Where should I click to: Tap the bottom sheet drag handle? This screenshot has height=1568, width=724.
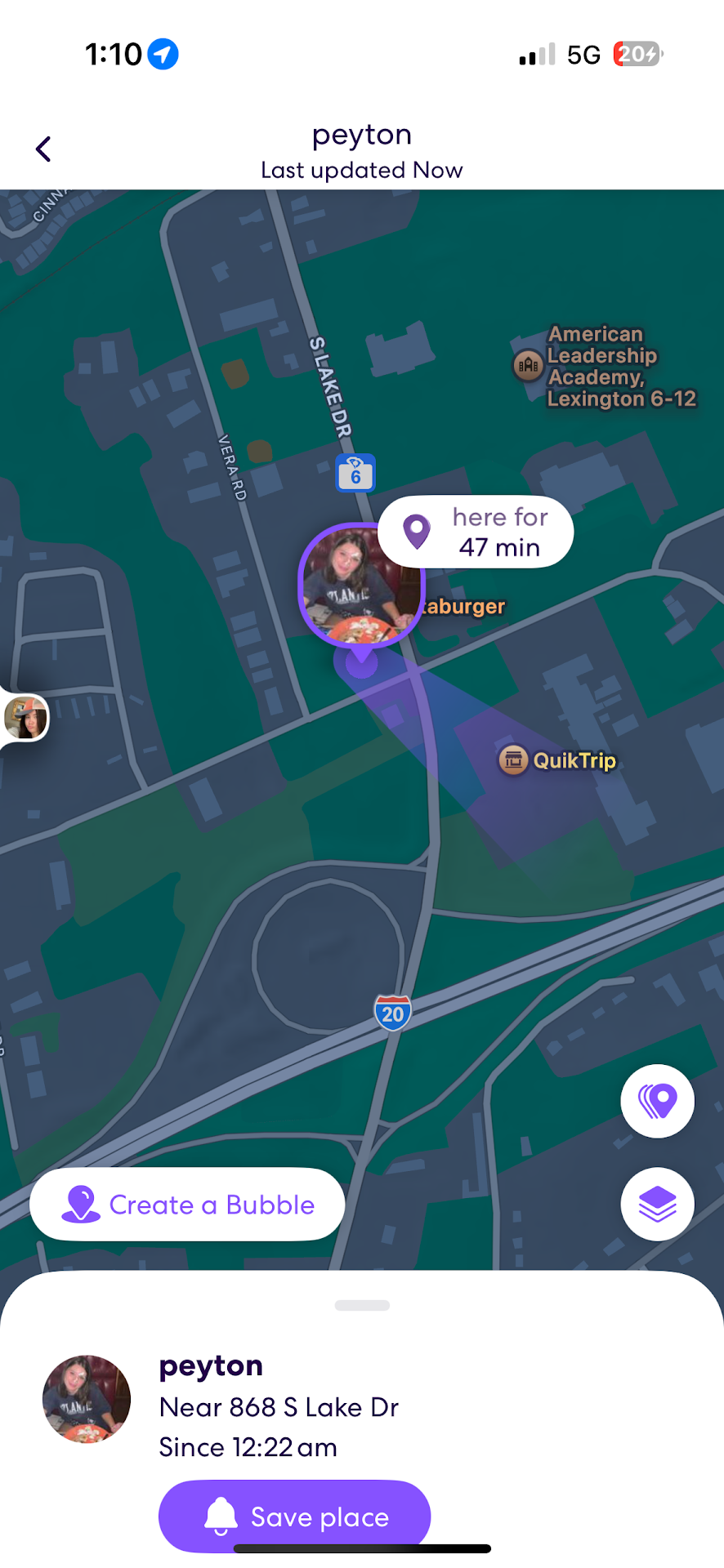tap(362, 1305)
